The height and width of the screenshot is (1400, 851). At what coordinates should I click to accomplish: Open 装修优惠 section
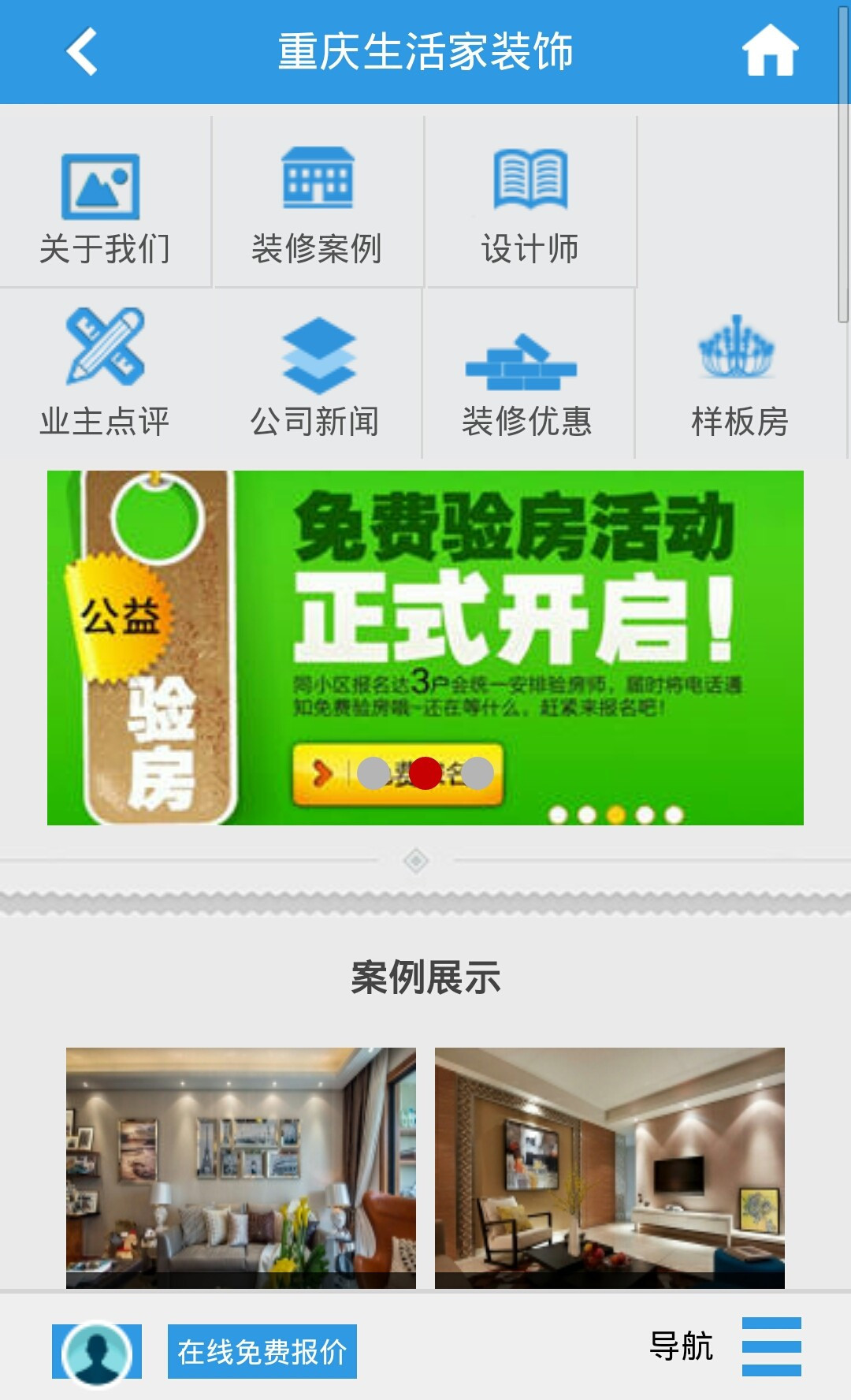click(528, 374)
